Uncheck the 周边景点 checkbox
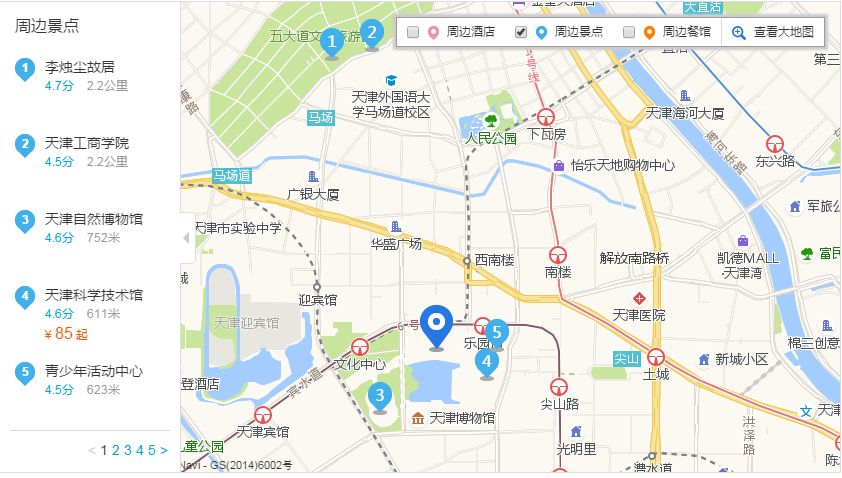842x478 pixels. pos(520,32)
